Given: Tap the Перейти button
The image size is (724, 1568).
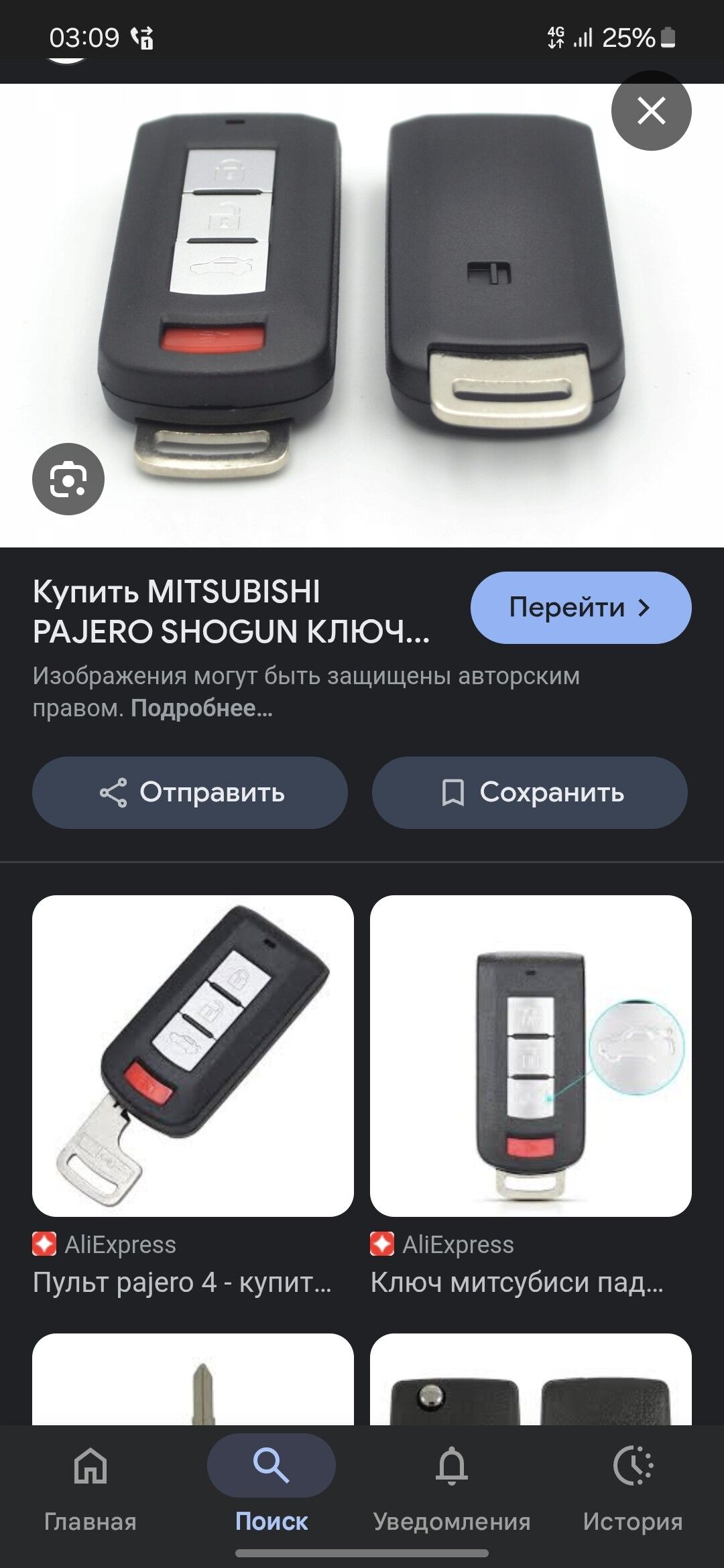Looking at the screenshot, I should pos(581,608).
